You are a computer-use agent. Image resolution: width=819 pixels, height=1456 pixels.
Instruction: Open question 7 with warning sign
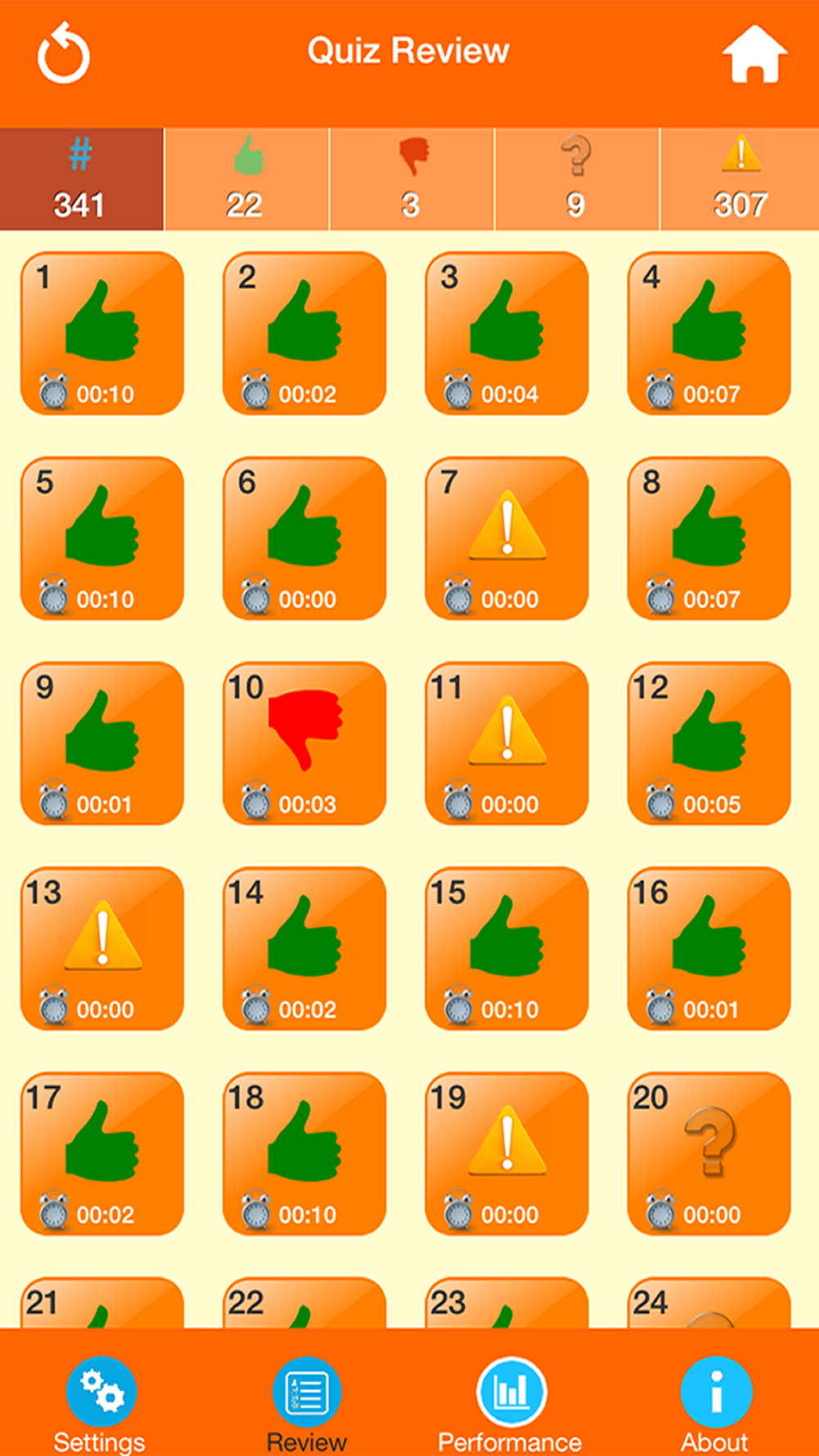507,538
